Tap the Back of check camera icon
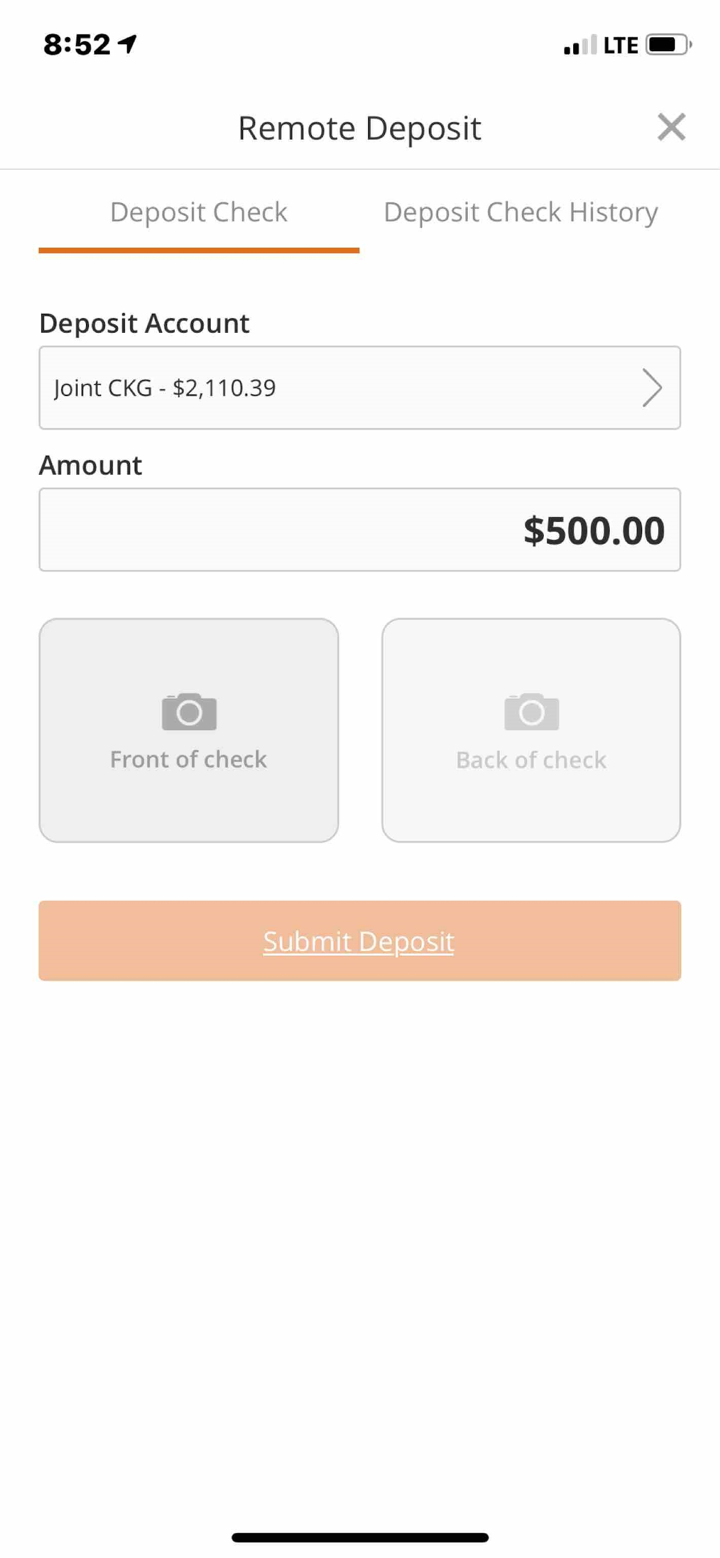Viewport: 720px width, 1558px height. [x=530, y=711]
